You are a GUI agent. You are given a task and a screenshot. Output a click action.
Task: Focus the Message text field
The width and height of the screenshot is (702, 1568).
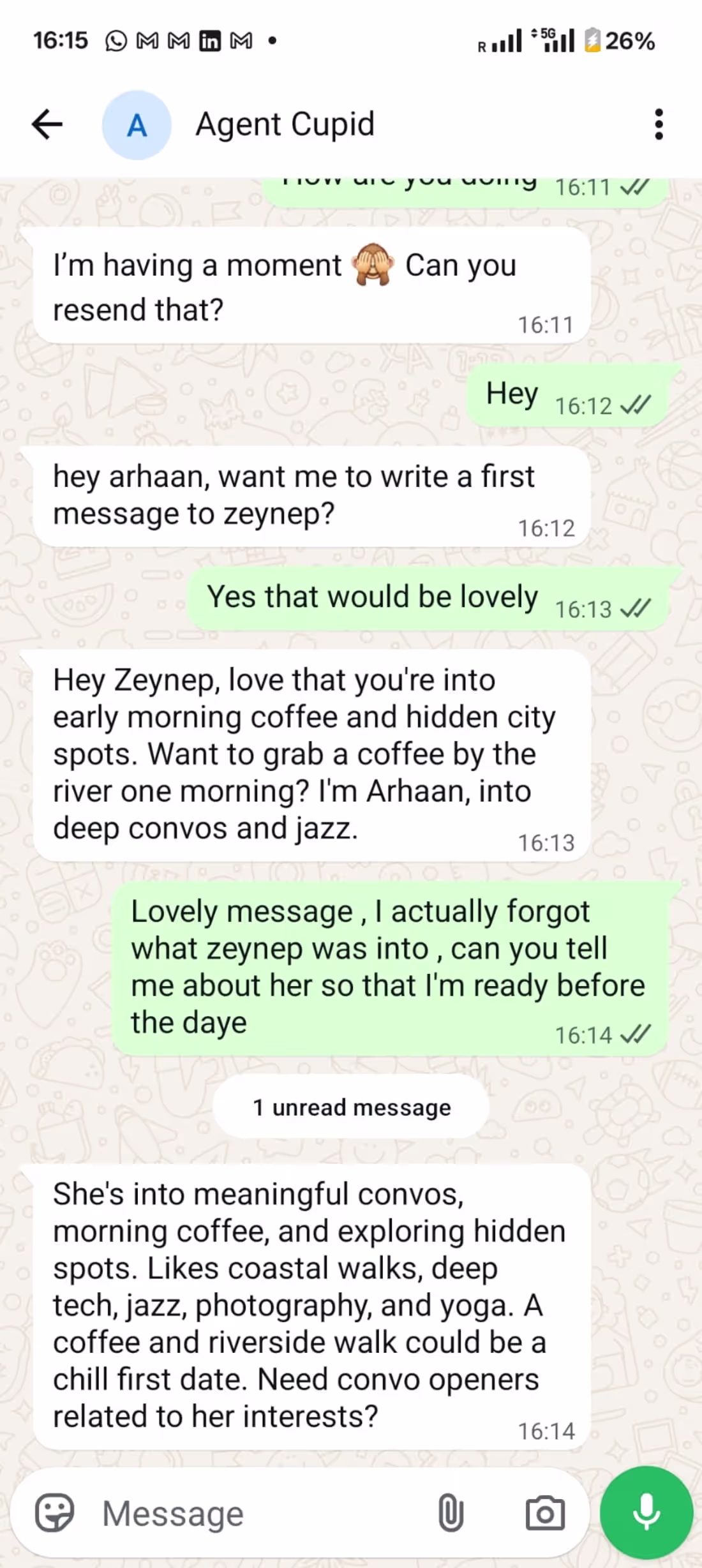(255, 1513)
